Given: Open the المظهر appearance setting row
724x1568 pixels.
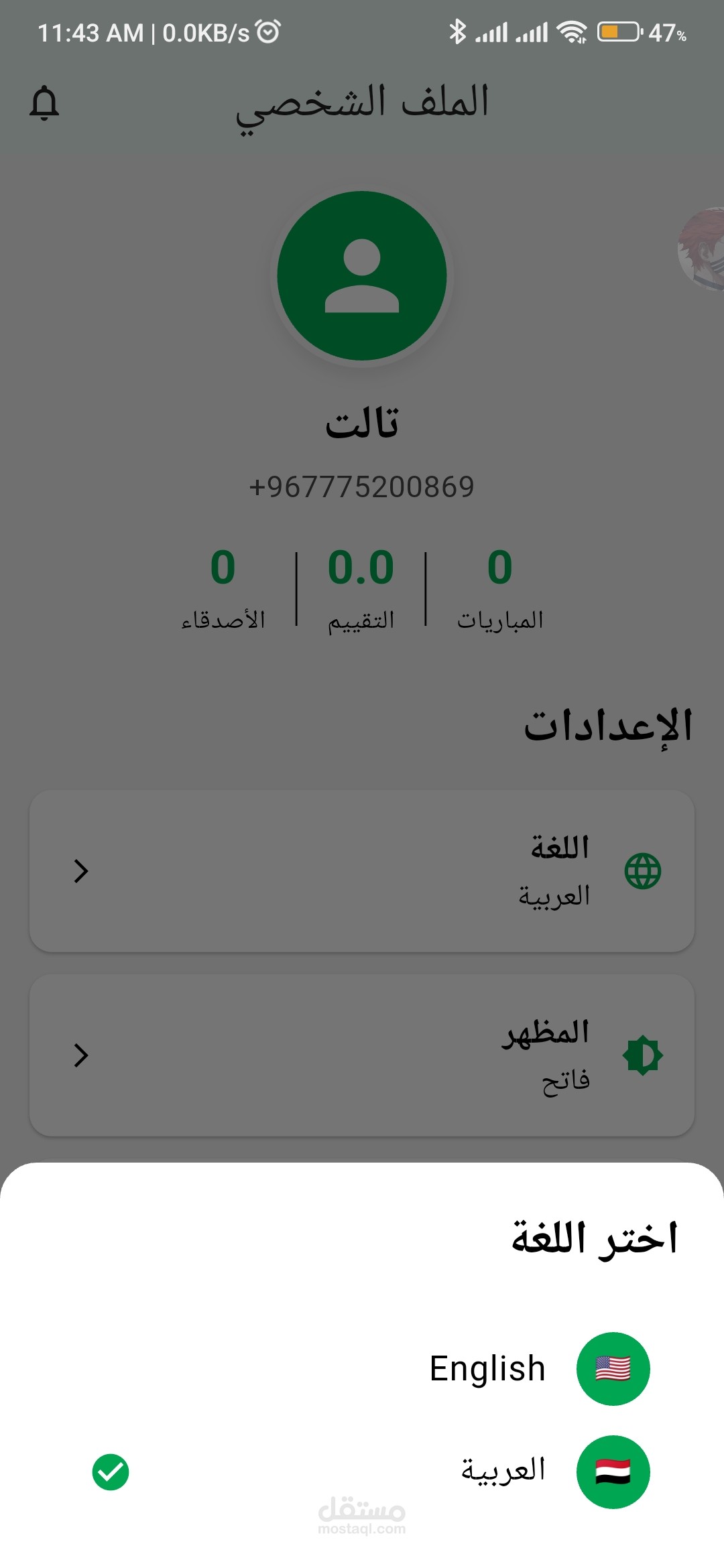Looking at the screenshot, I should (362, 1055).
